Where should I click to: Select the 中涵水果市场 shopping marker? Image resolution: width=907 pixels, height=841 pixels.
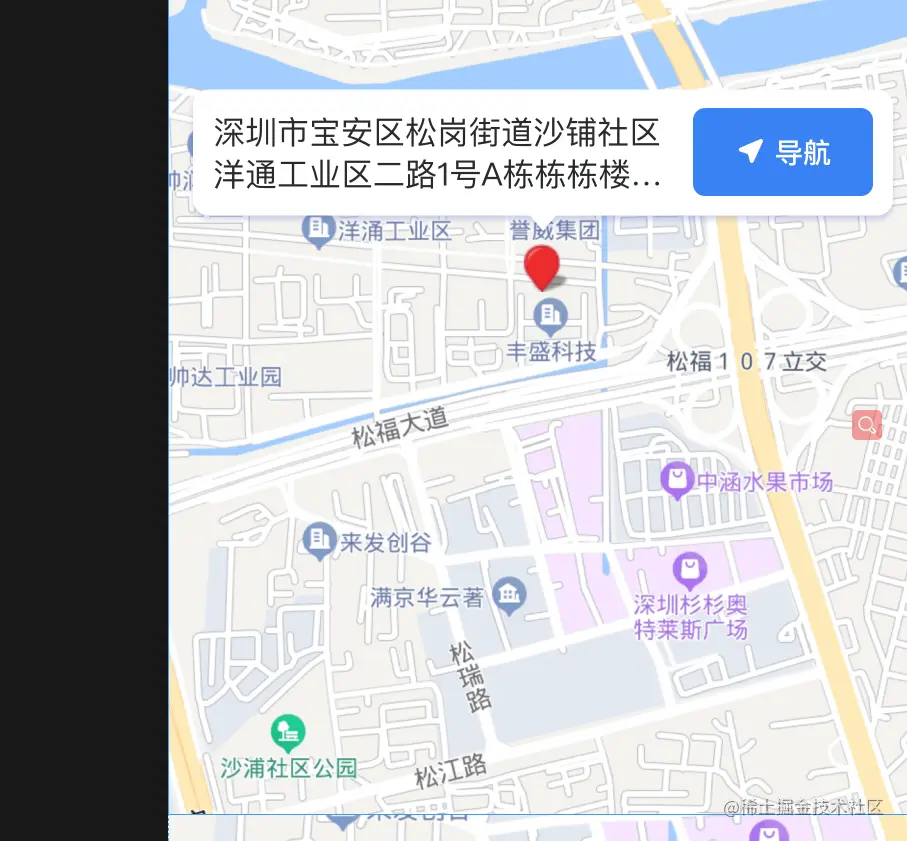[x=678, y=480]
